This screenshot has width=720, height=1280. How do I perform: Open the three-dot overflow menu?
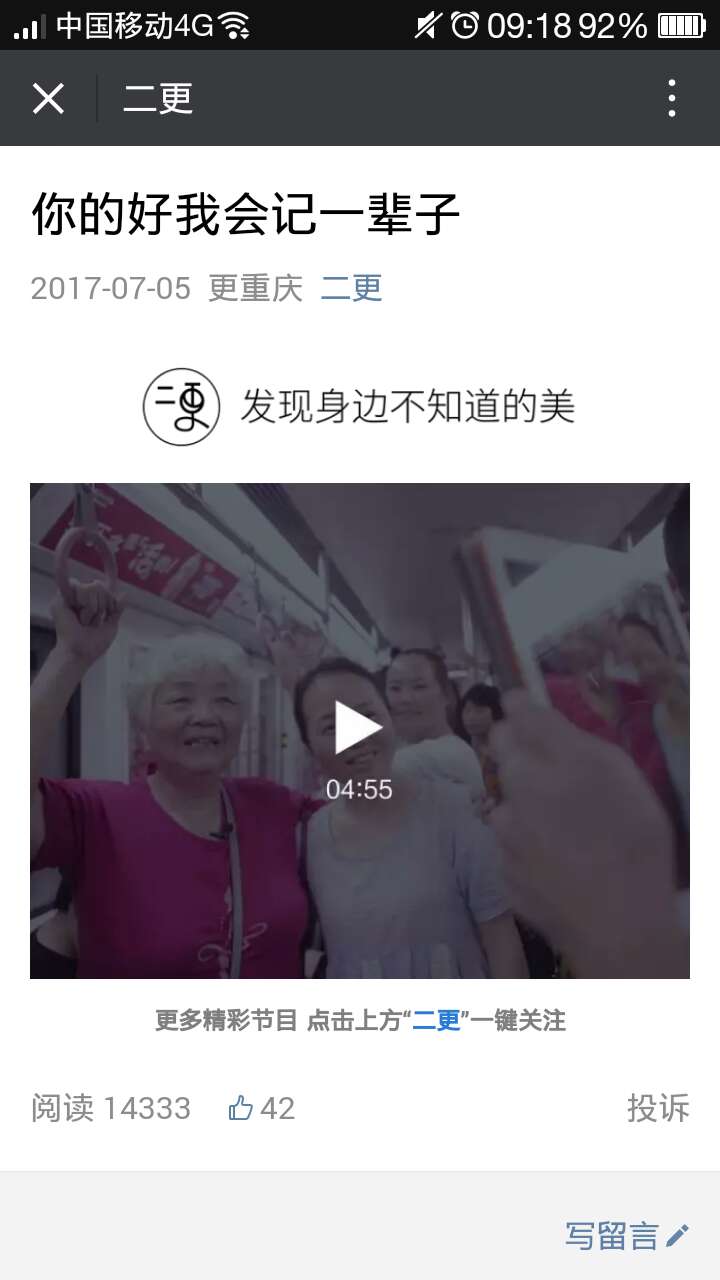point(671,98)
